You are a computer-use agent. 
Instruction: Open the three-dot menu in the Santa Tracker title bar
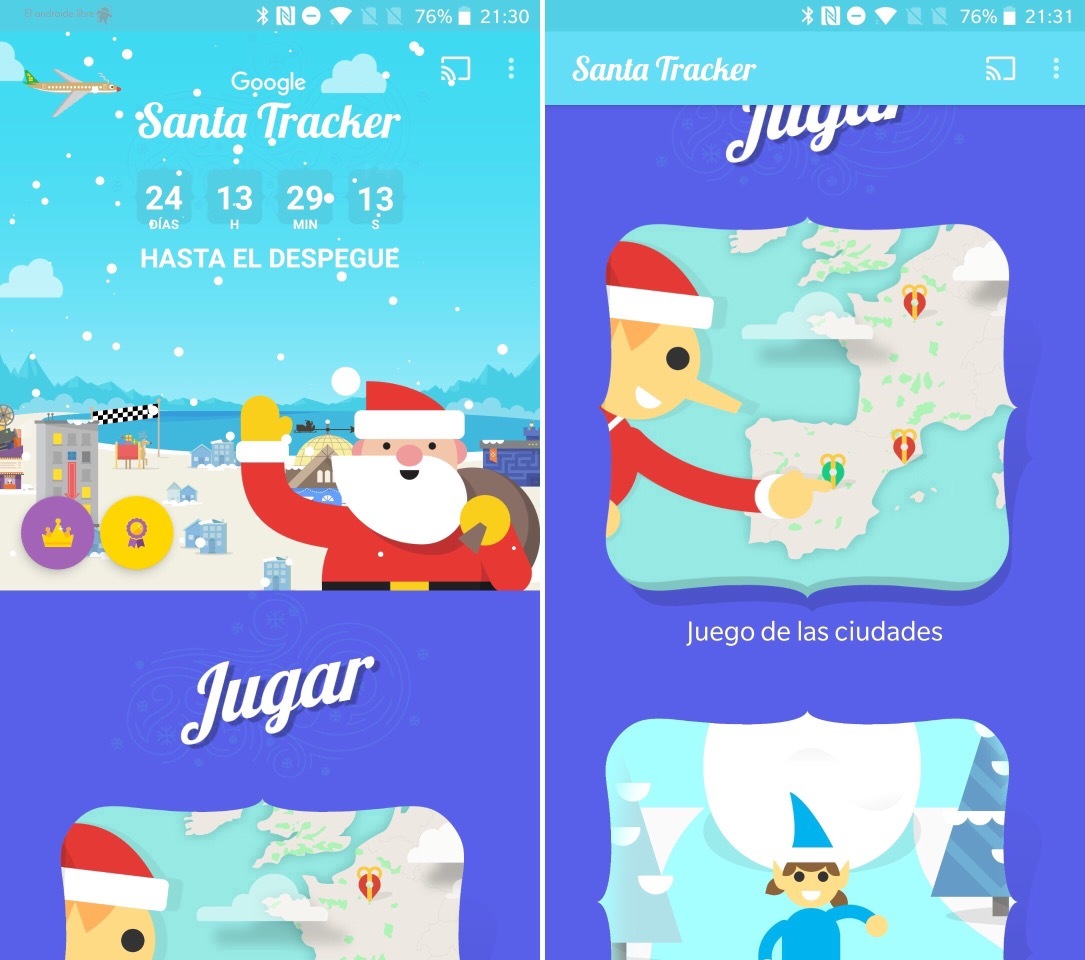pyautogui.click(x=1056, y=69)
